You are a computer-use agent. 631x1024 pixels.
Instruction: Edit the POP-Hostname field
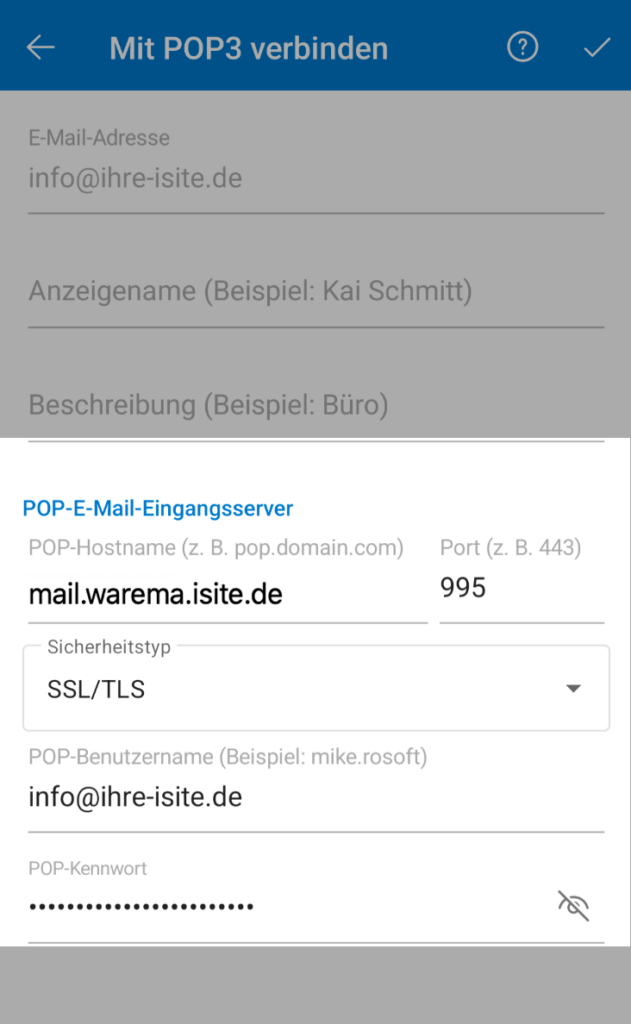tap(226, 595)
